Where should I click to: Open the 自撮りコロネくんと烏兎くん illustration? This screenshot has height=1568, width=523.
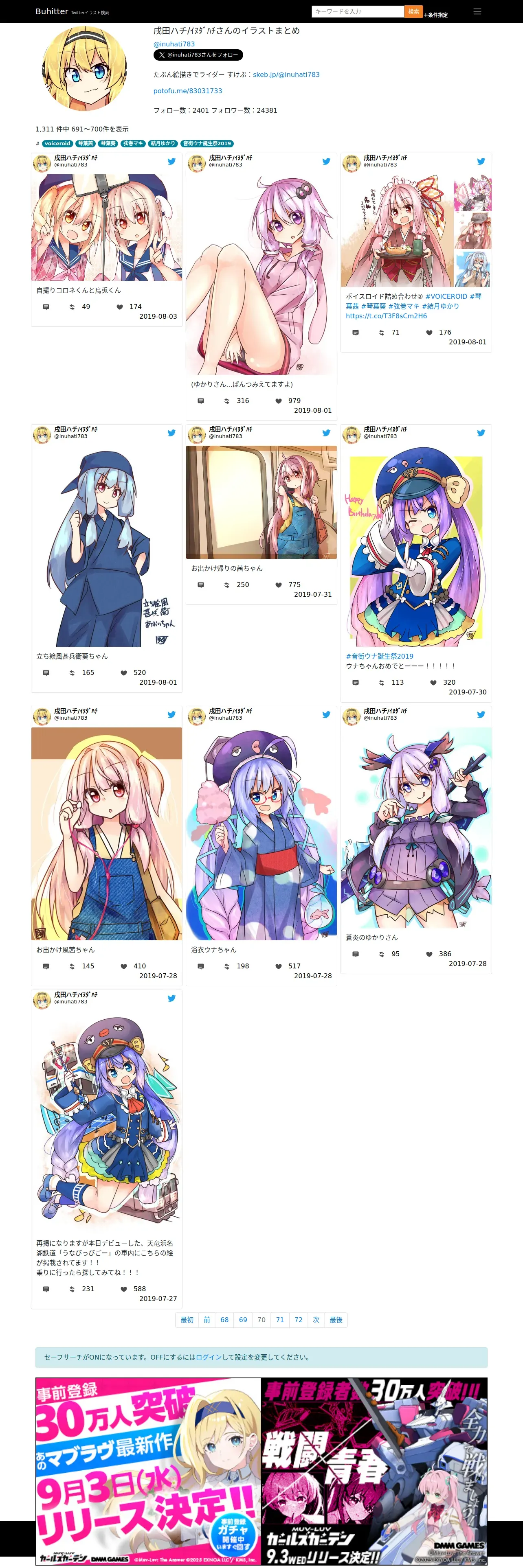(107, 228)
